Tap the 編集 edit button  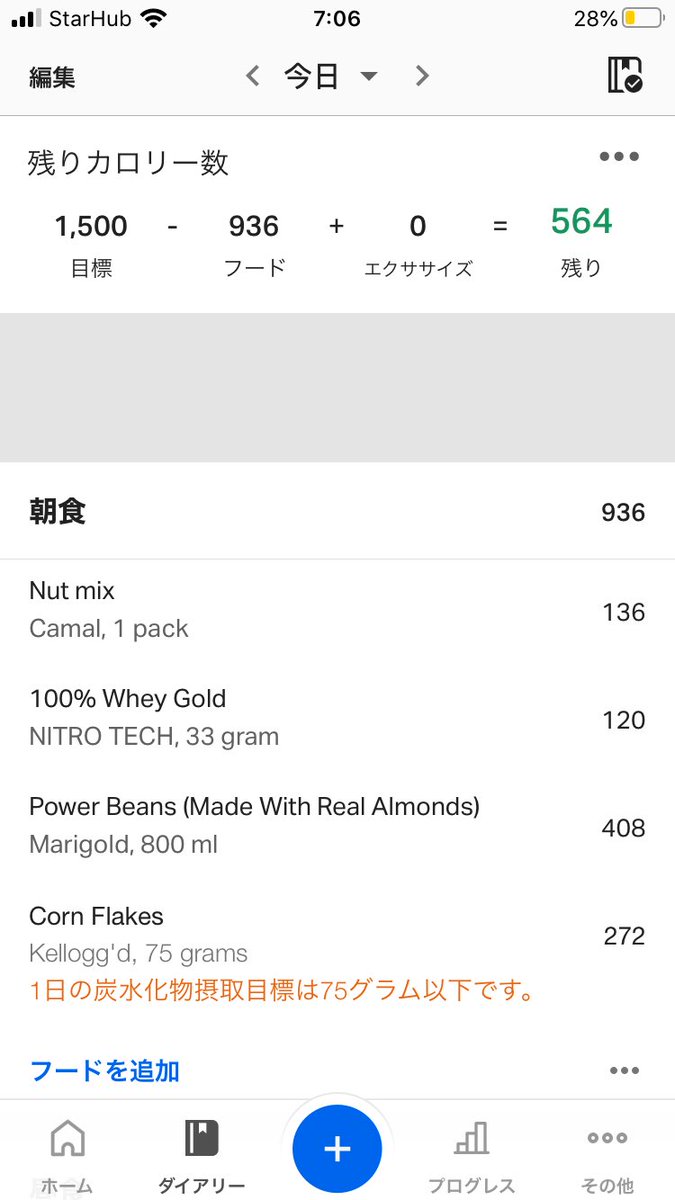coord(52,77)
